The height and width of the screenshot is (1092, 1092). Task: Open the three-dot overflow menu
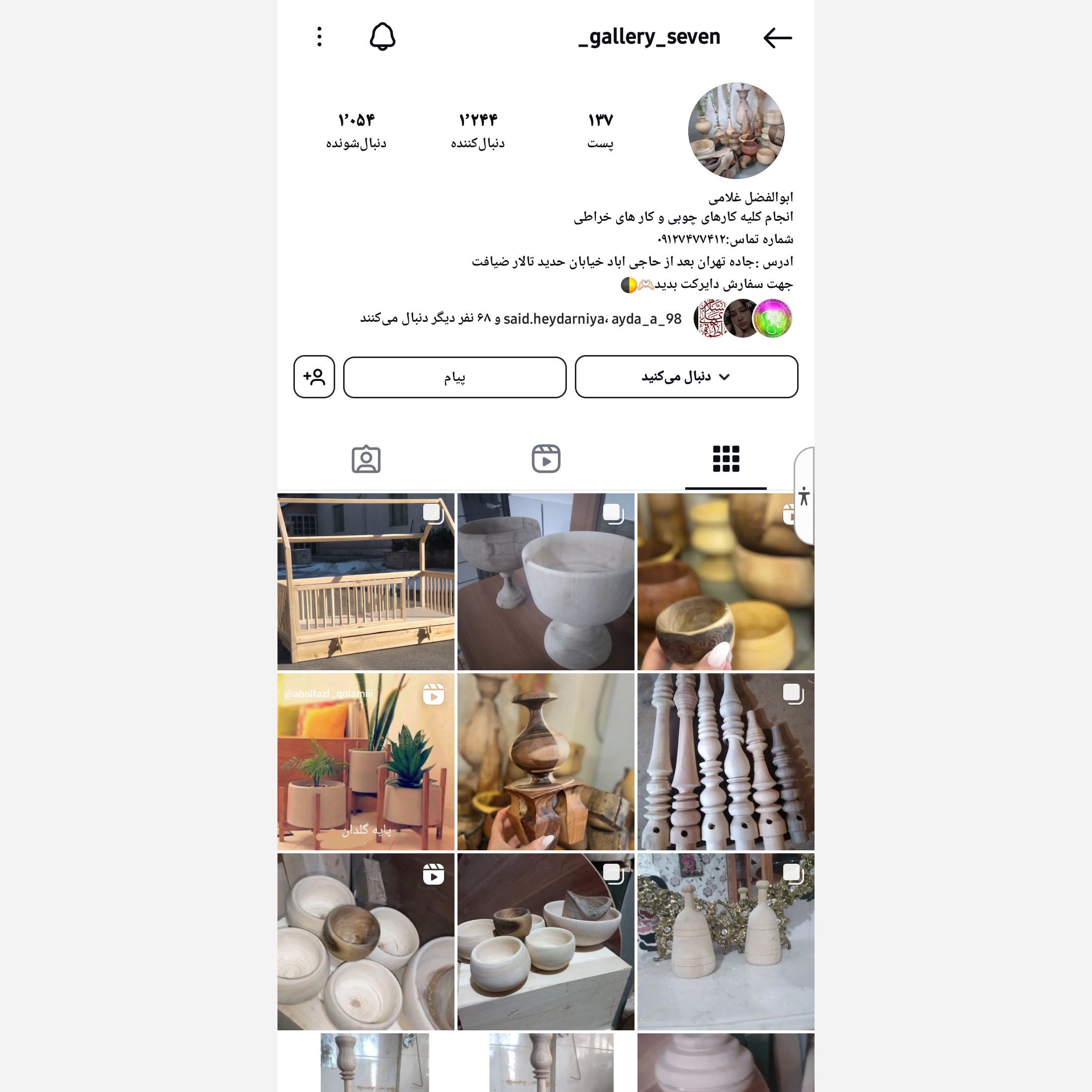click(x=319, y=37)
